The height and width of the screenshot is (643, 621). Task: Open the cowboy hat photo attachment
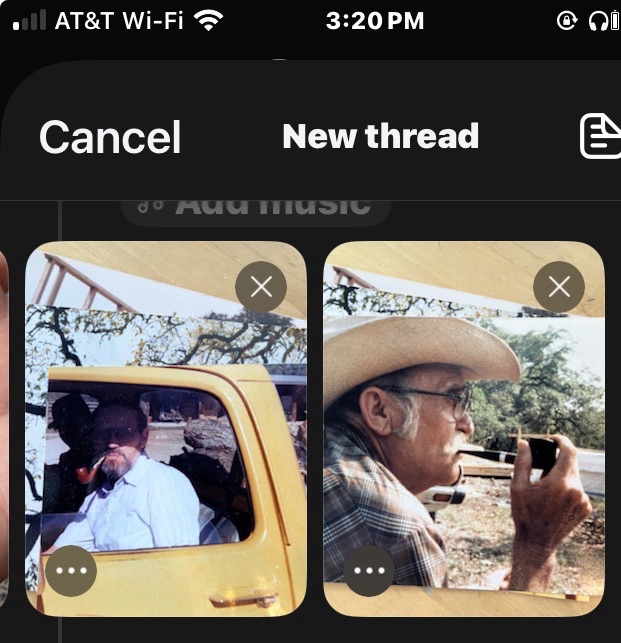pyautogui.click(x=464, y=429)
